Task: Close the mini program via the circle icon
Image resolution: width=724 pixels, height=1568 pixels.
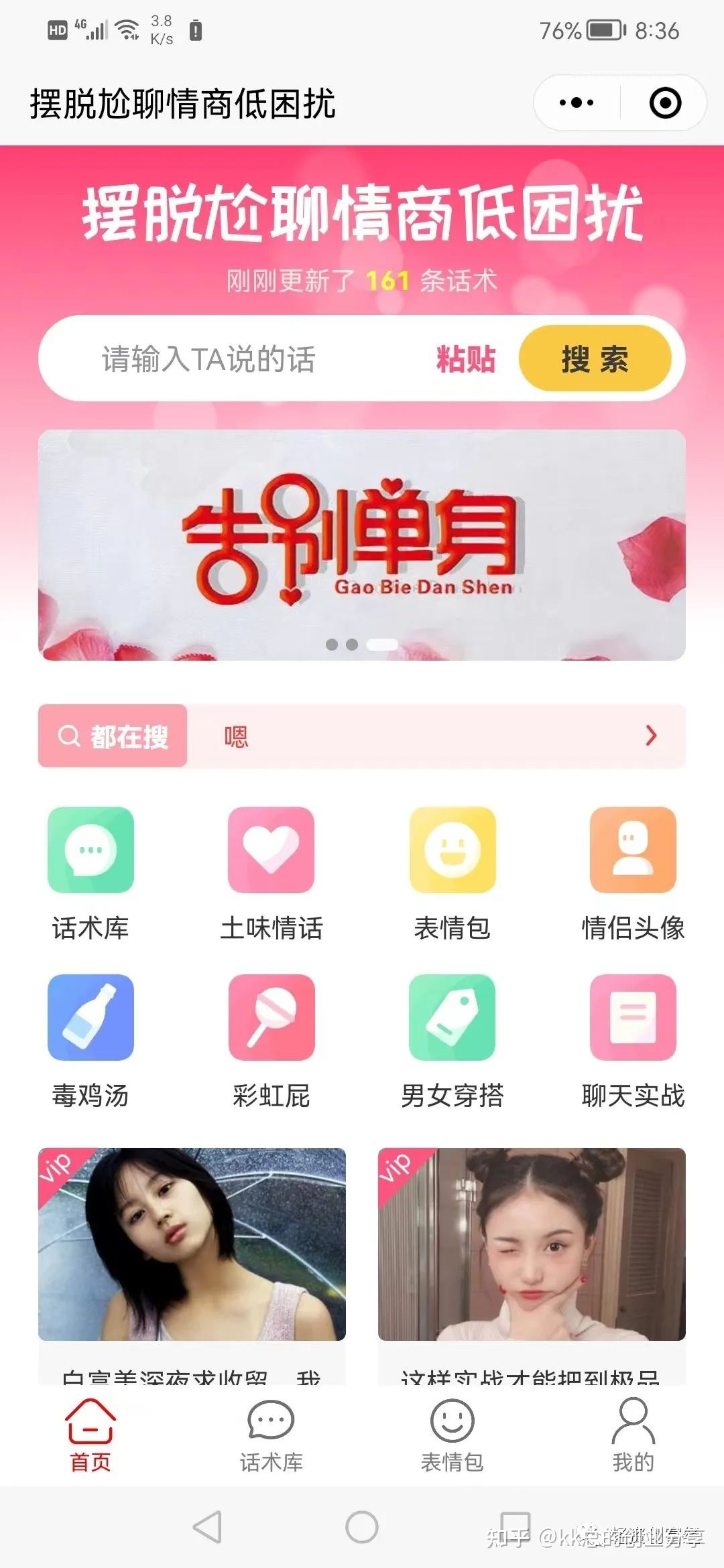Action: (x=665, y=103)
